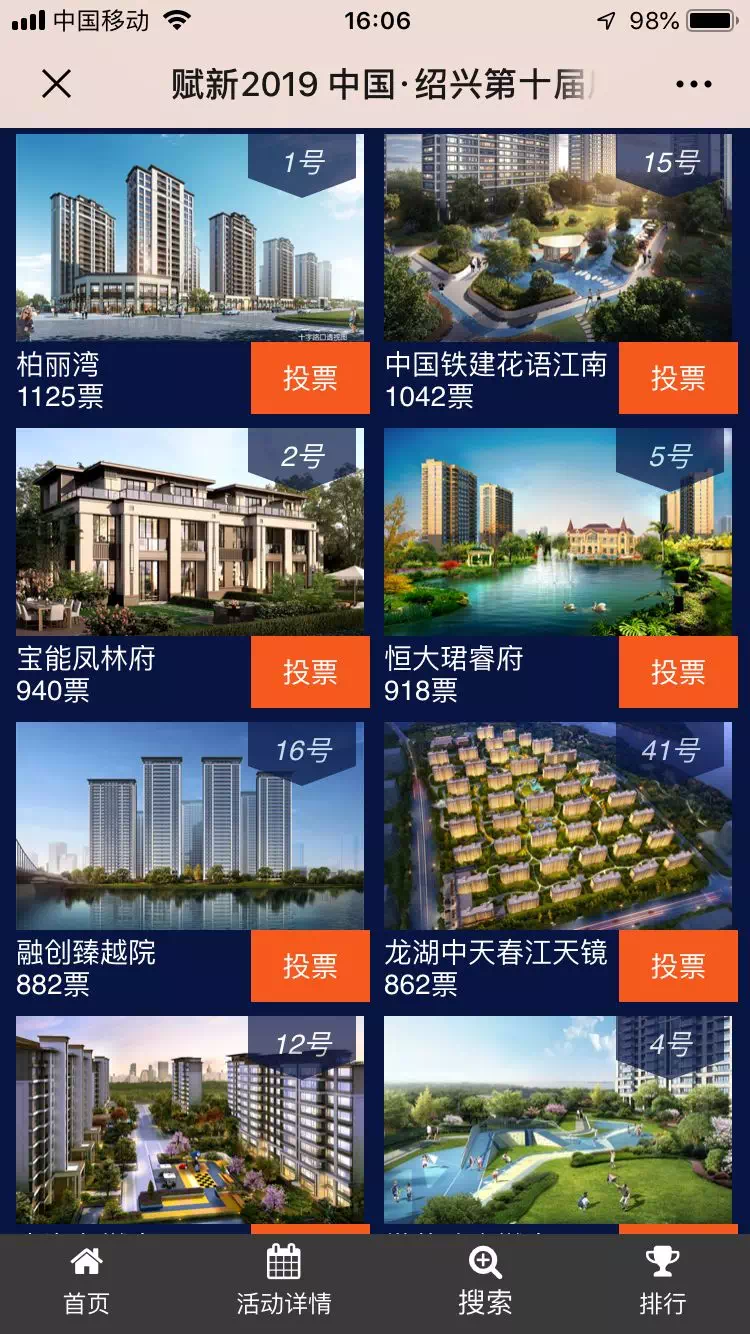Open the three-dot more options menu
Screen dimensions: 750x1334
tap(693, 84)
